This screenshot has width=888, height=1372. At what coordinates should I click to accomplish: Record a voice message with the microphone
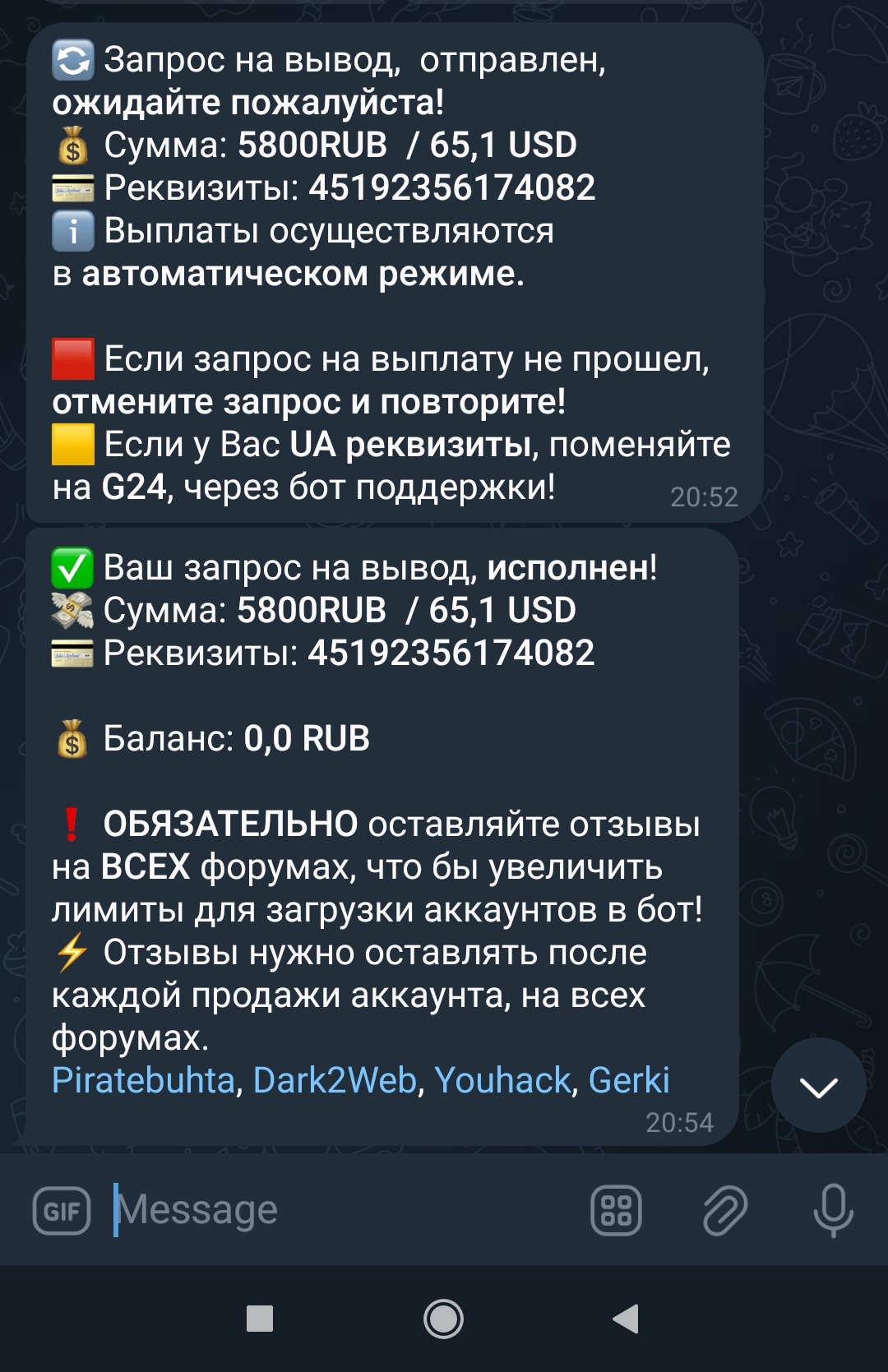833,1211
